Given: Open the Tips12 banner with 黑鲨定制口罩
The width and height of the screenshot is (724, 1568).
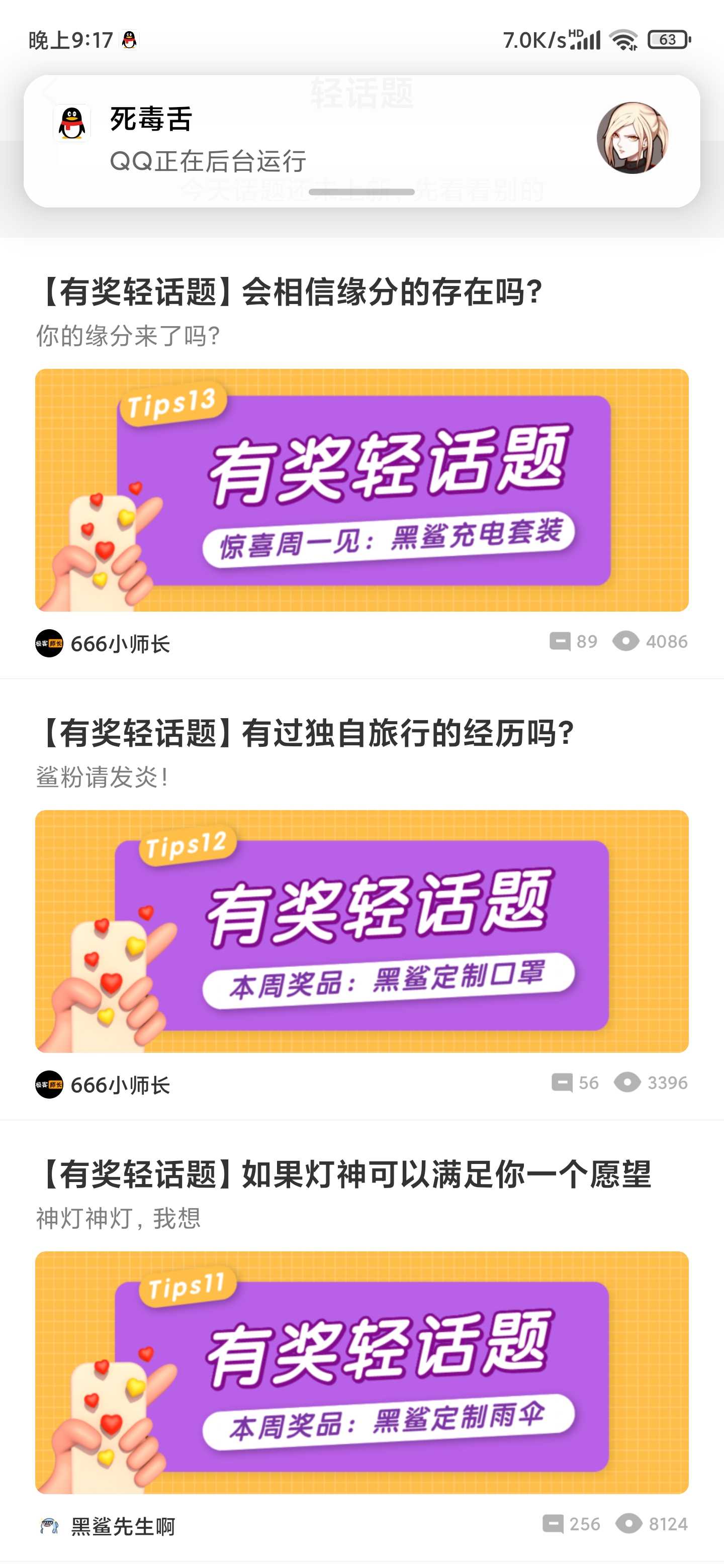Looking at the screenshot, I should tap(361, 931).
